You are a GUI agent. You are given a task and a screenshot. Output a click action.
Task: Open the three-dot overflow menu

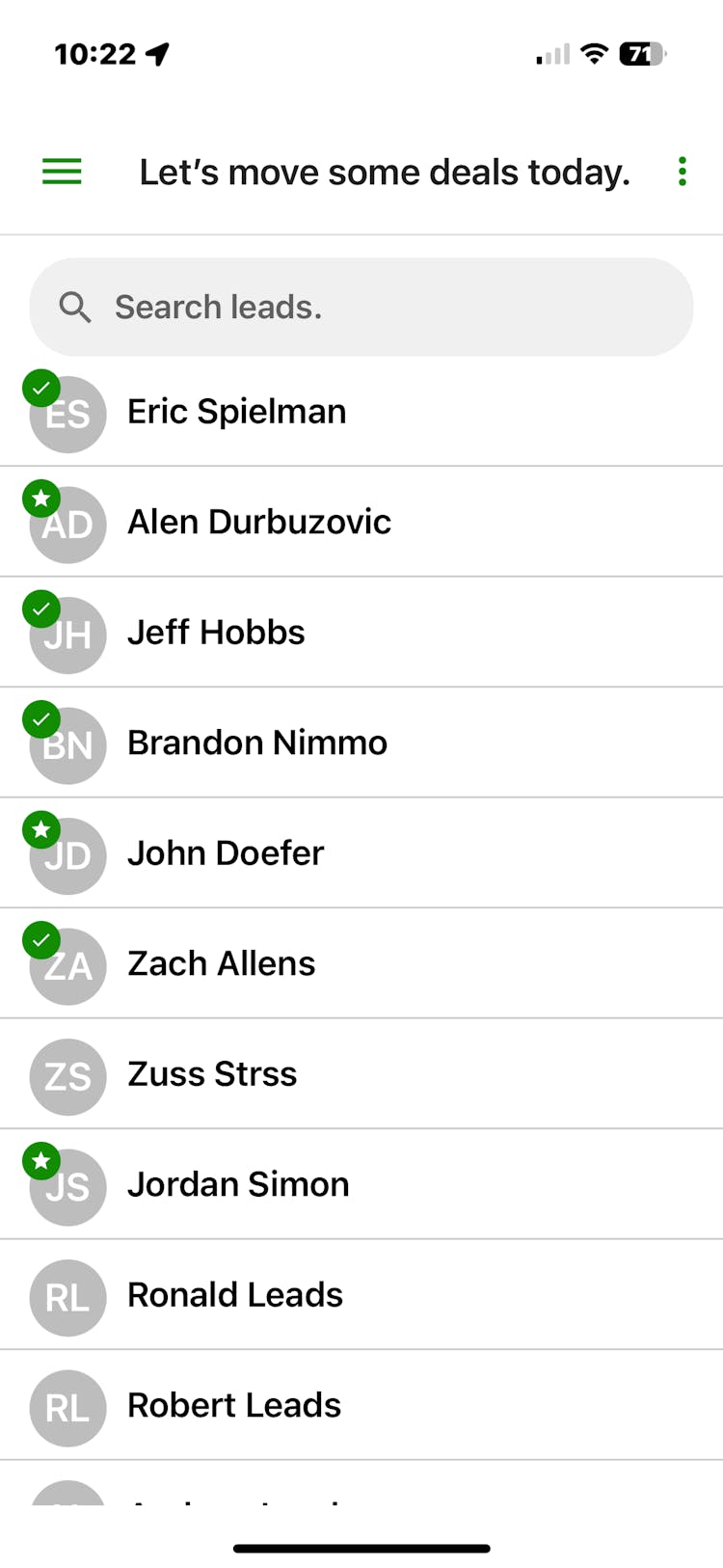pos(682,172)
